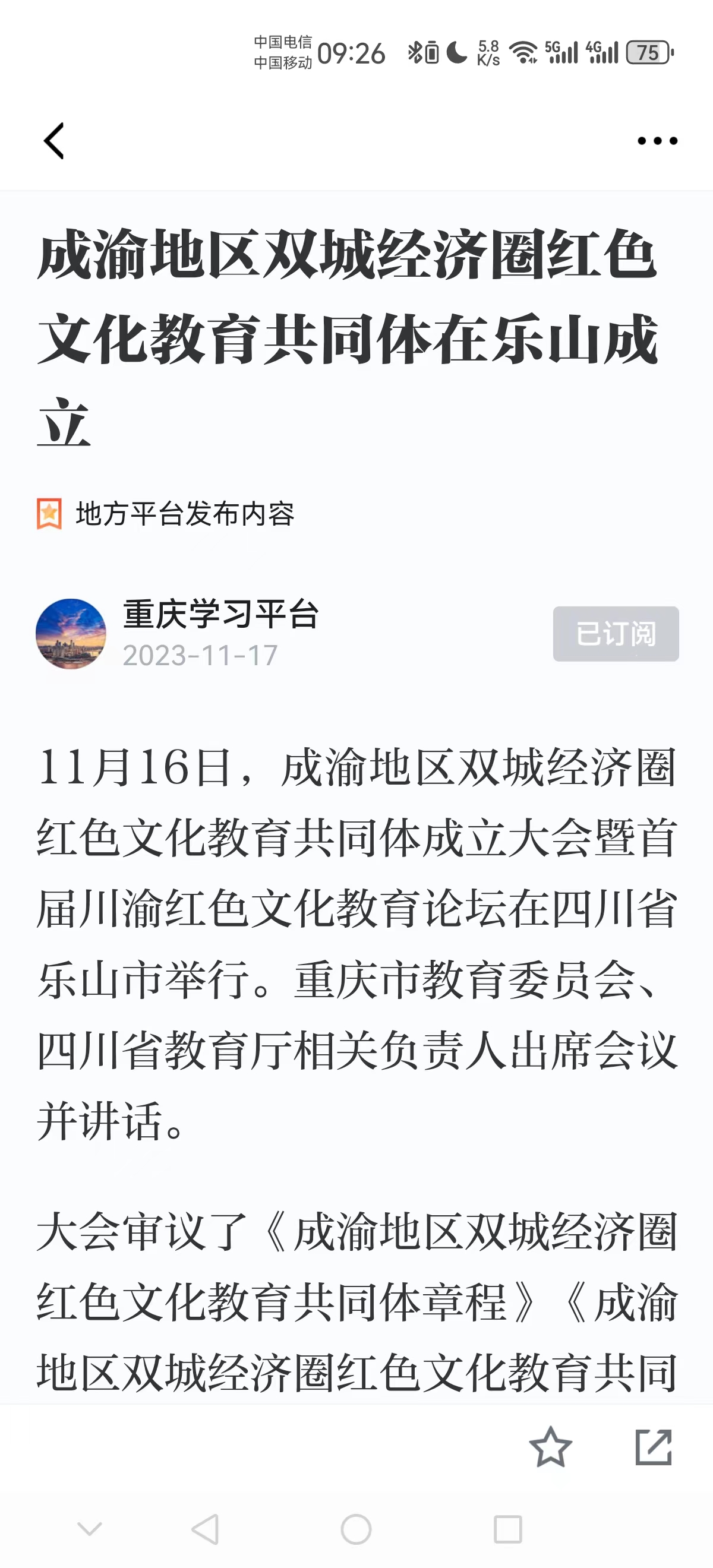Open recent apps with the square button
Screen dimensions: 713x1568
click(x=508, y=1529)
